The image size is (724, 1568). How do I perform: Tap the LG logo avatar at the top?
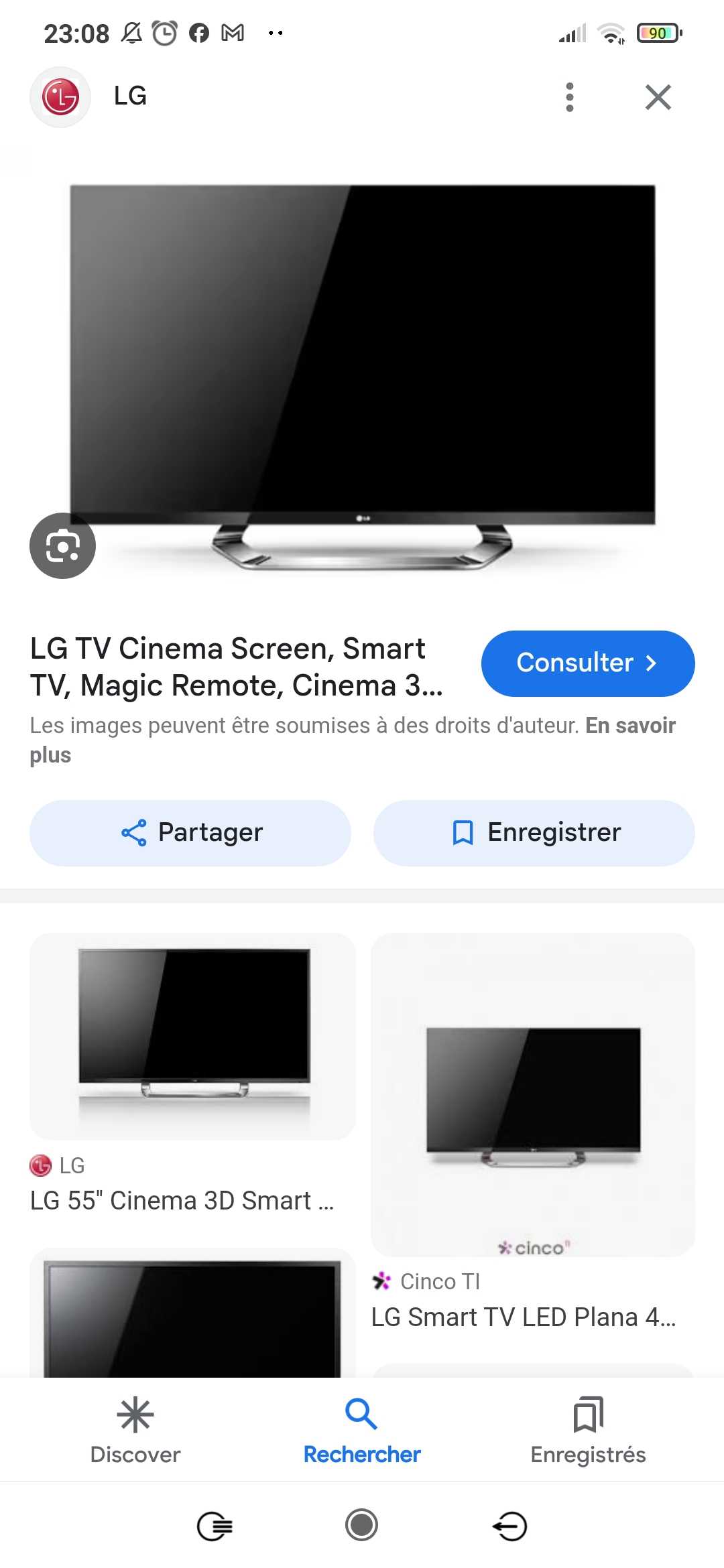tap(60, 96)
